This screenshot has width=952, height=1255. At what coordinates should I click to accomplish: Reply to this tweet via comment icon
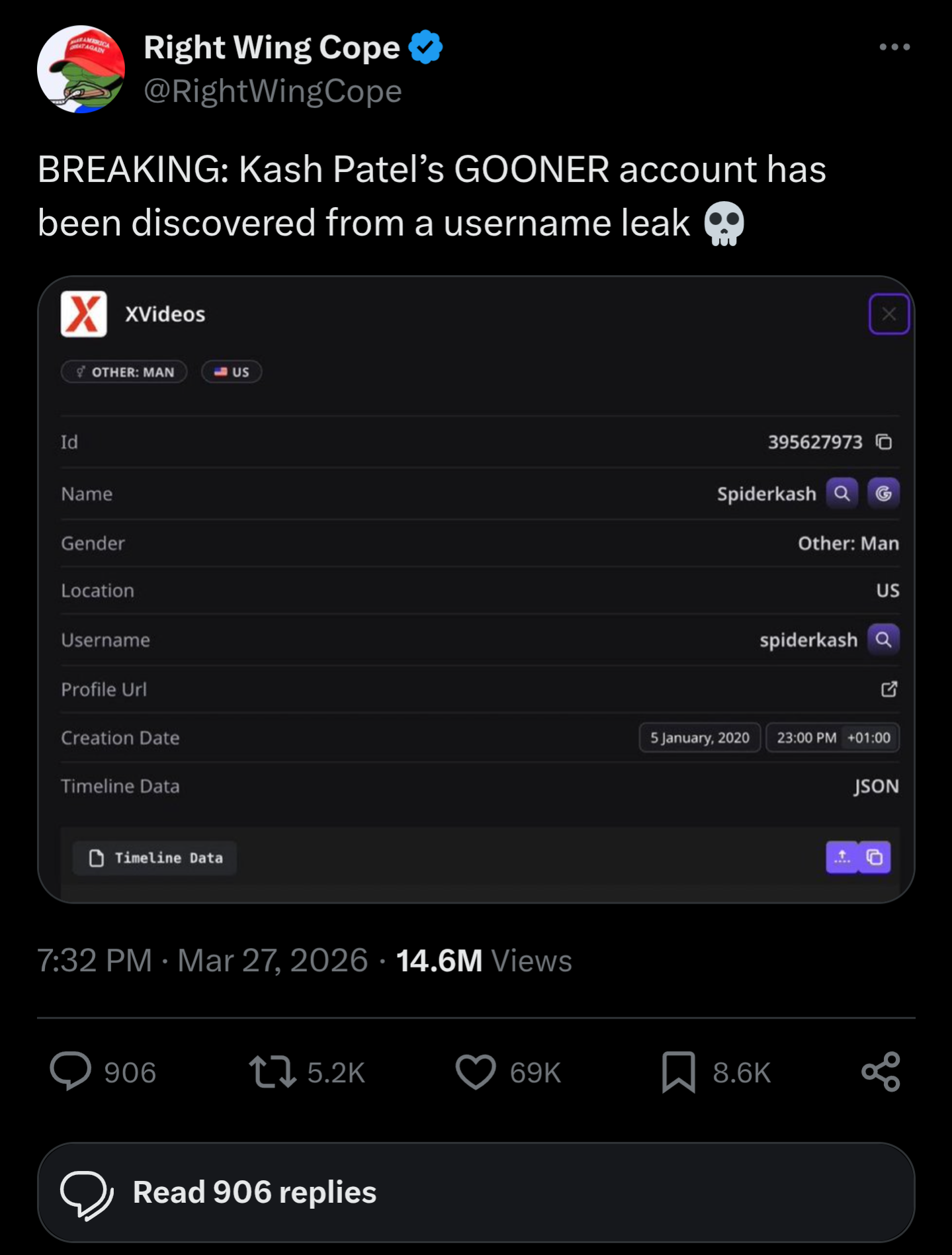[x=71, y=1071]
